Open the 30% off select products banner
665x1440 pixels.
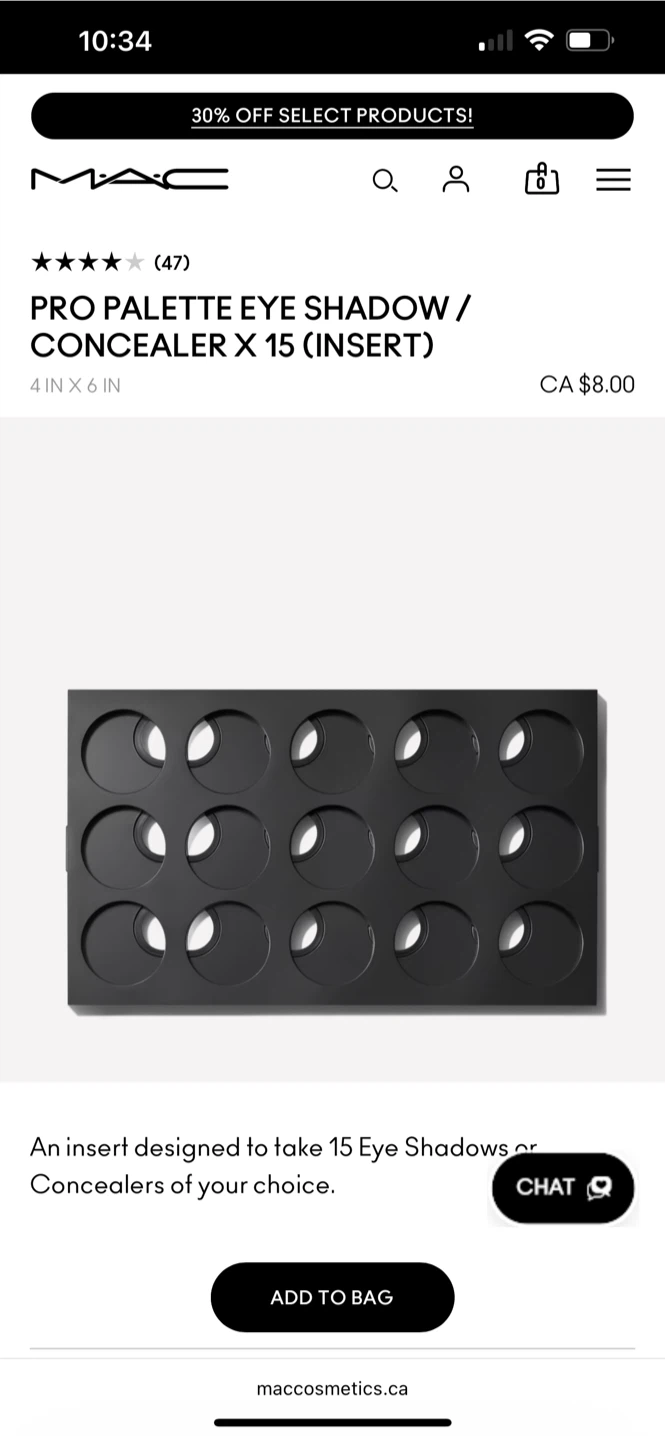[x=332, y=116]
